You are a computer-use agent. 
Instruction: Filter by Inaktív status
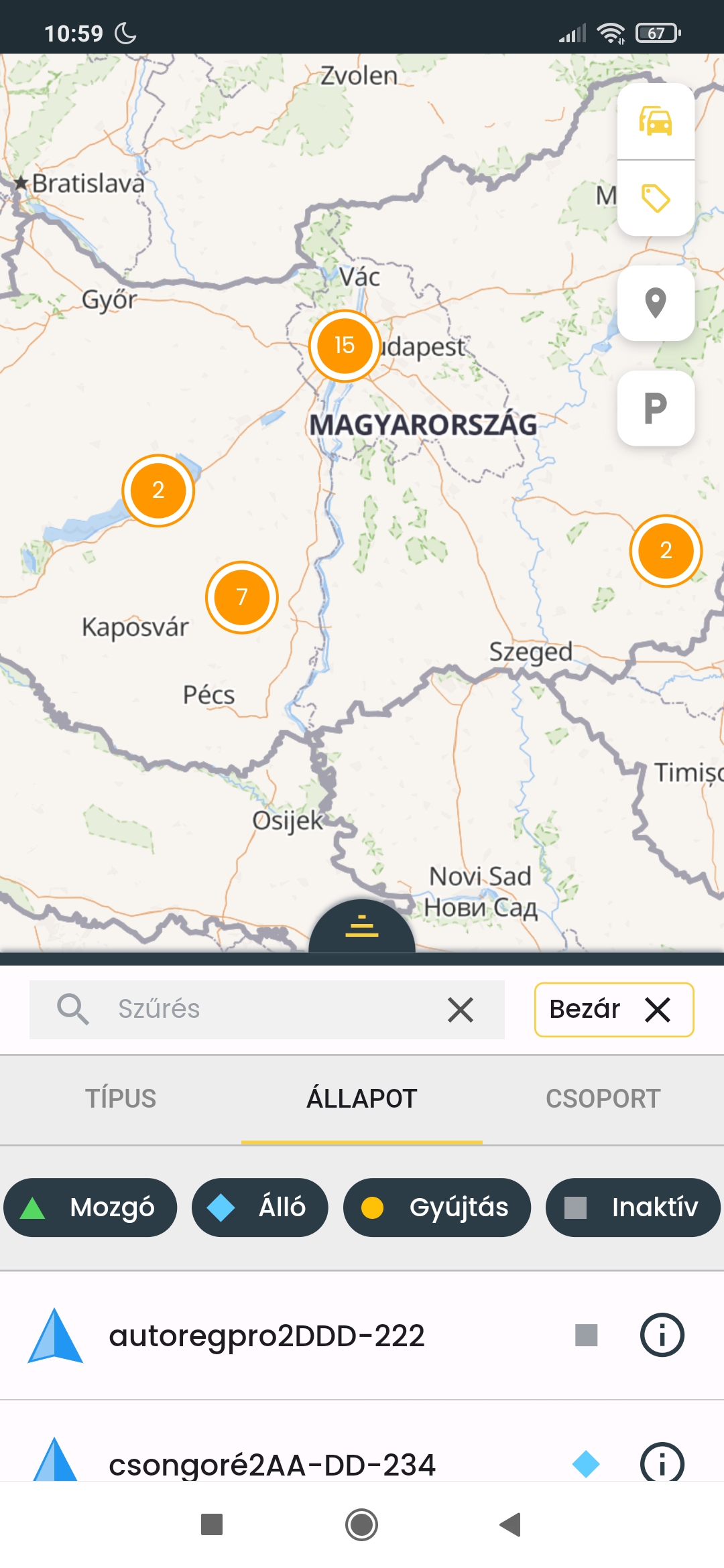[633, 1207]
